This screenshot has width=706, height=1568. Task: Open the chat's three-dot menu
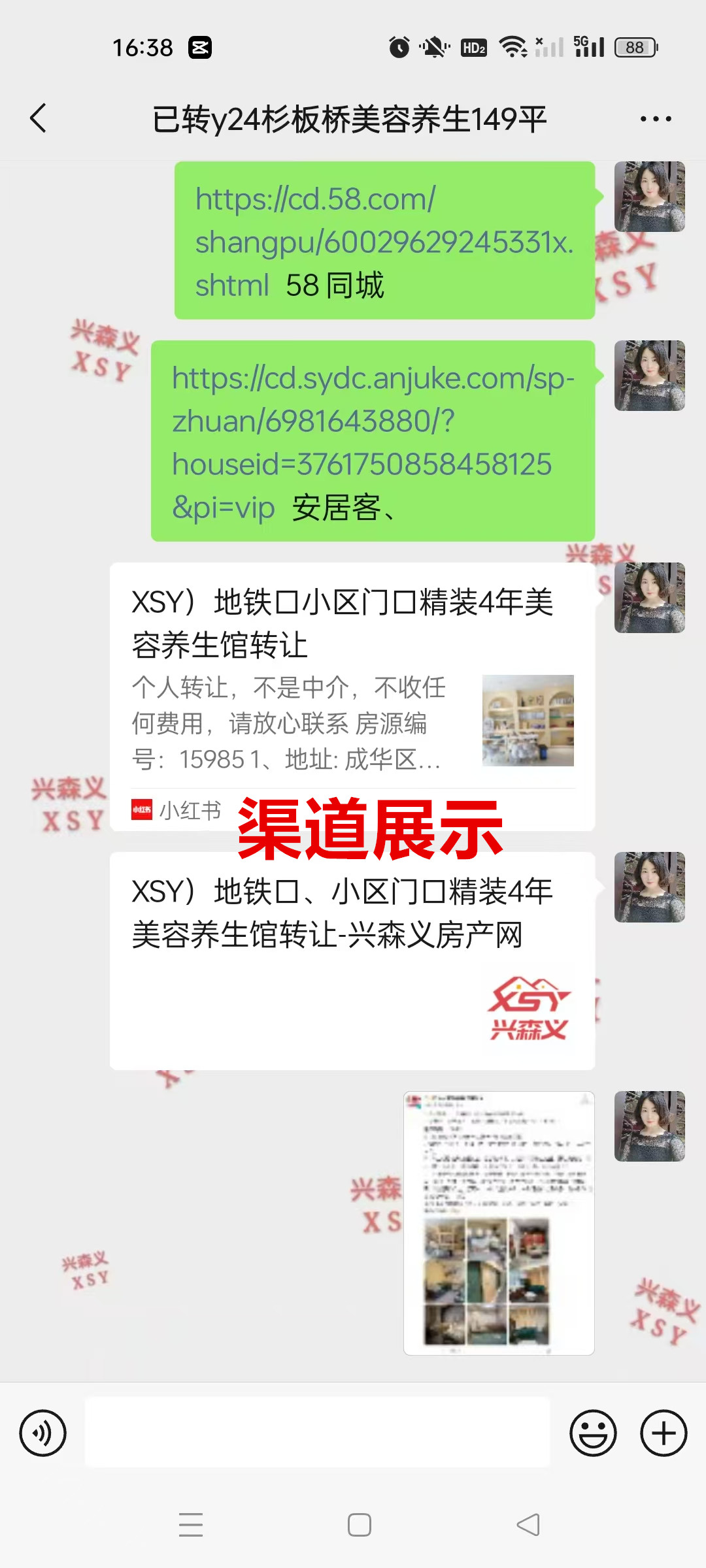[655, 119]
